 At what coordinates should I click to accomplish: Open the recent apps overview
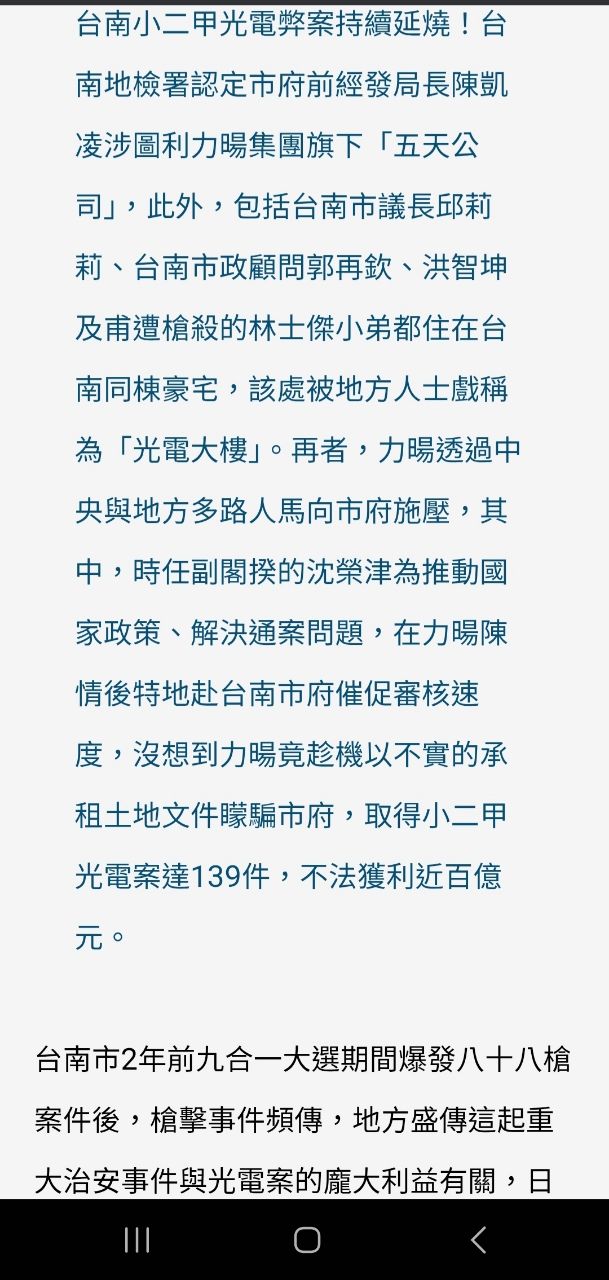coord(137,1240)
